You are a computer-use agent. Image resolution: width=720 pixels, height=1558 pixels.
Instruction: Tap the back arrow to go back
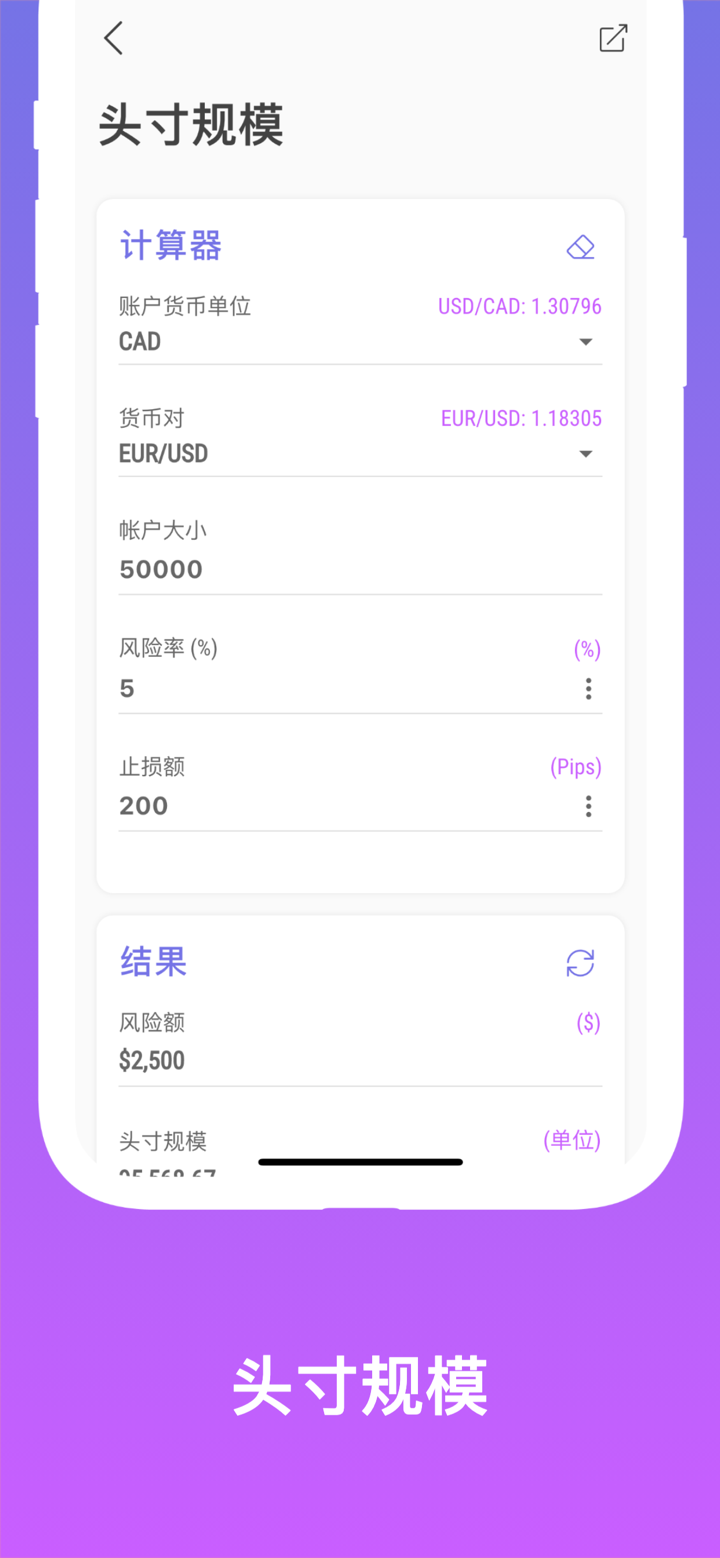pos(113,38)
